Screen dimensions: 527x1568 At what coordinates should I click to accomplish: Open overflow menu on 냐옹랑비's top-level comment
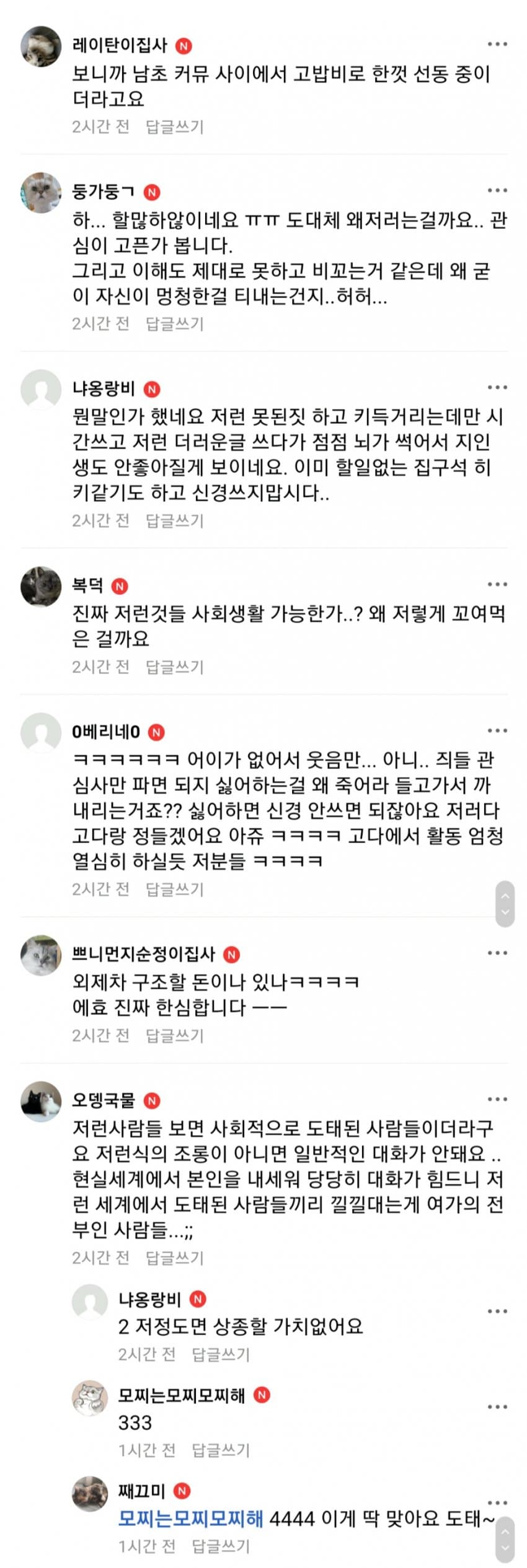click(497, 387)
